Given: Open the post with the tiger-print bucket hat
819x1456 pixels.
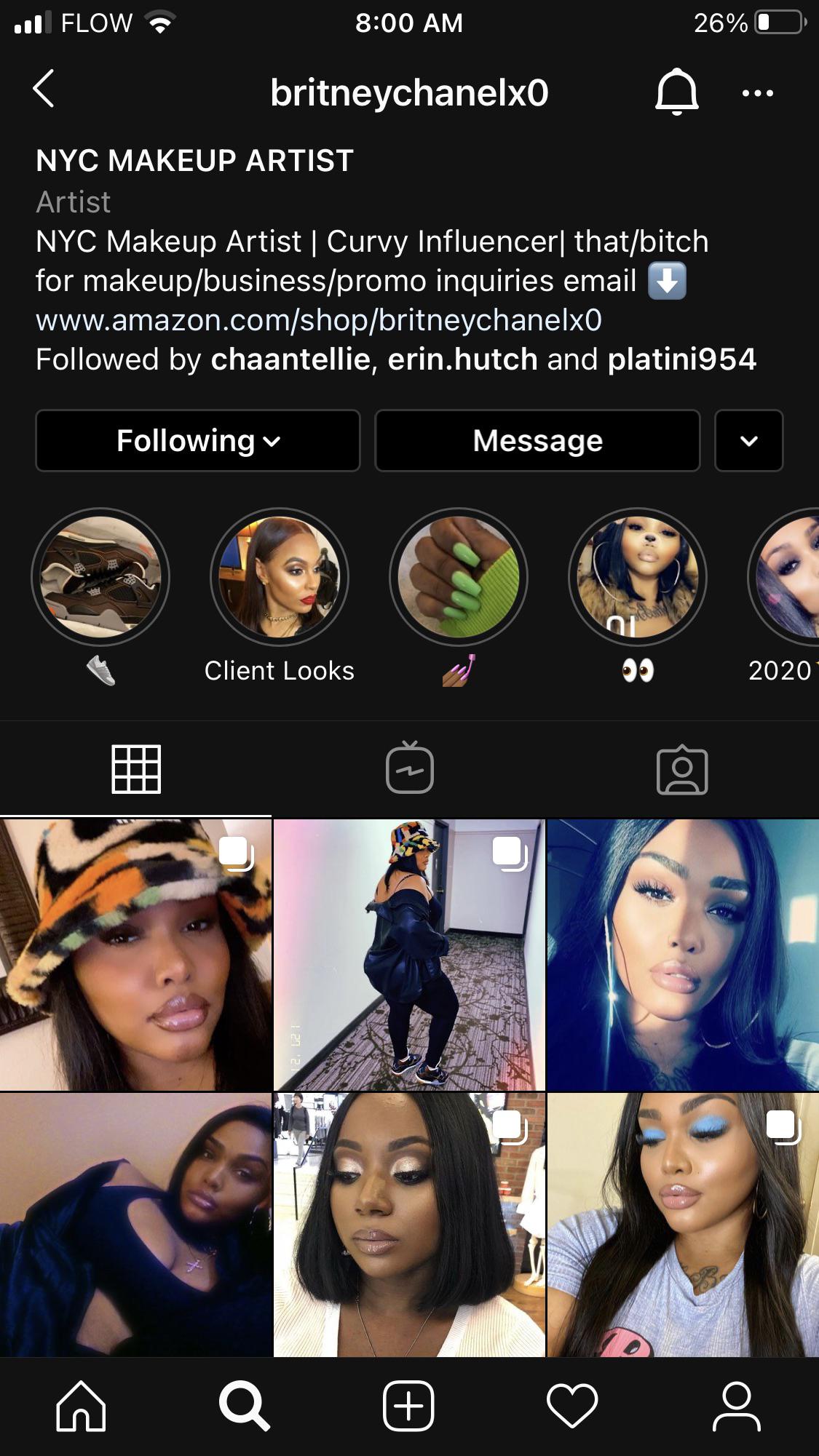Looking at the screenshot, I should tap(135, 955).
